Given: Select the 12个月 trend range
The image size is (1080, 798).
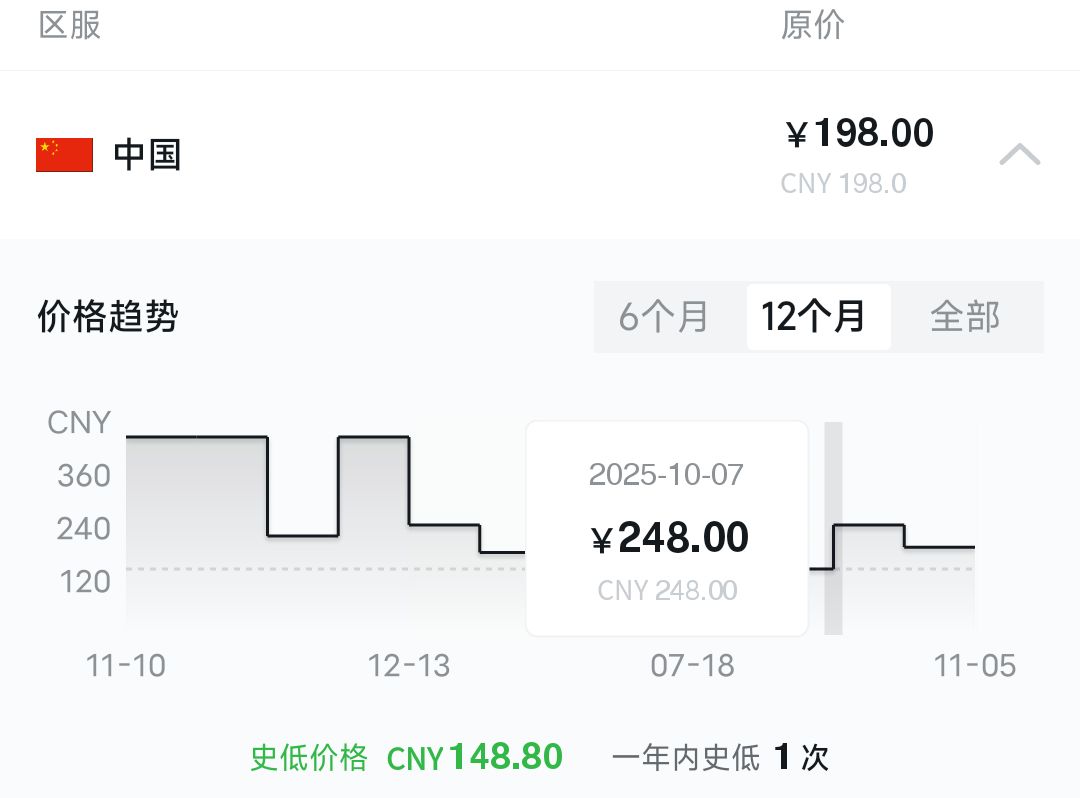Looking at the screenshot, I should tap(818, 317).
